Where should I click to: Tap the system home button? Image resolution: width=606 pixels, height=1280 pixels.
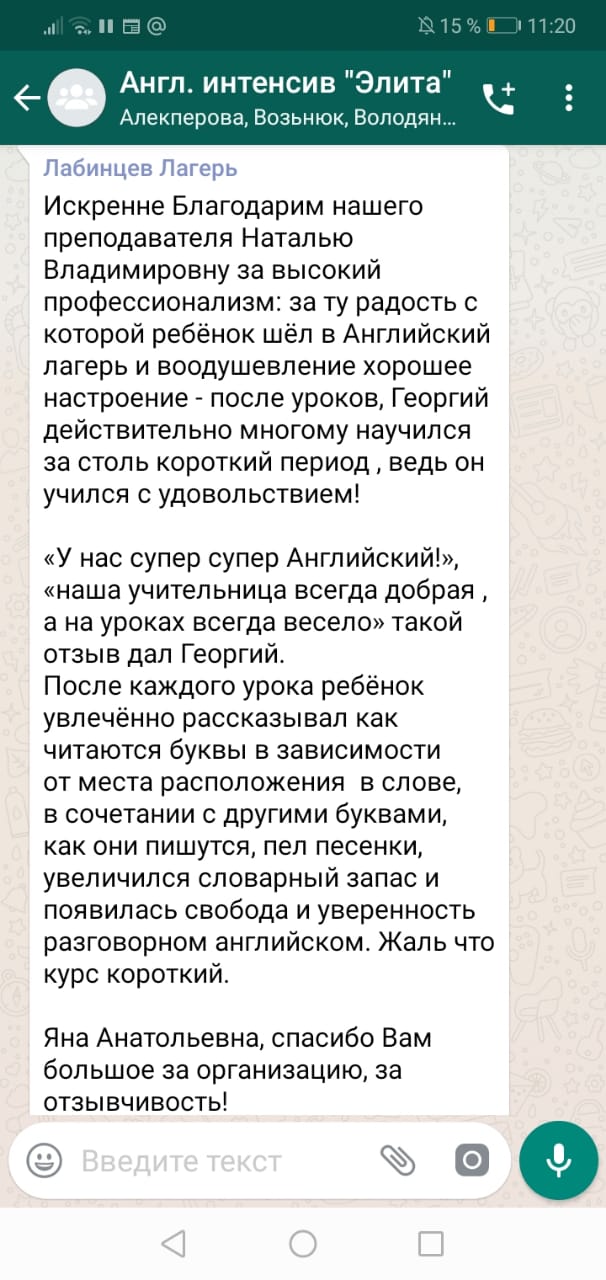pyautogui.click(x=303, y=1243)
